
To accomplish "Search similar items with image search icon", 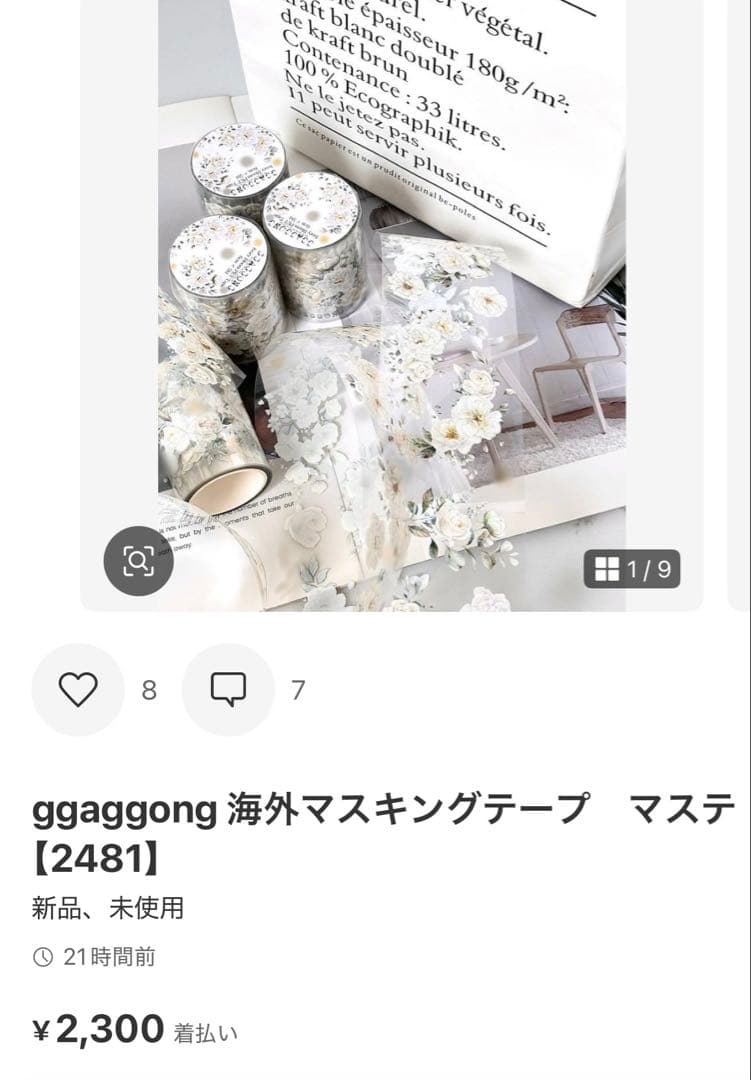I will pos(138,561).
